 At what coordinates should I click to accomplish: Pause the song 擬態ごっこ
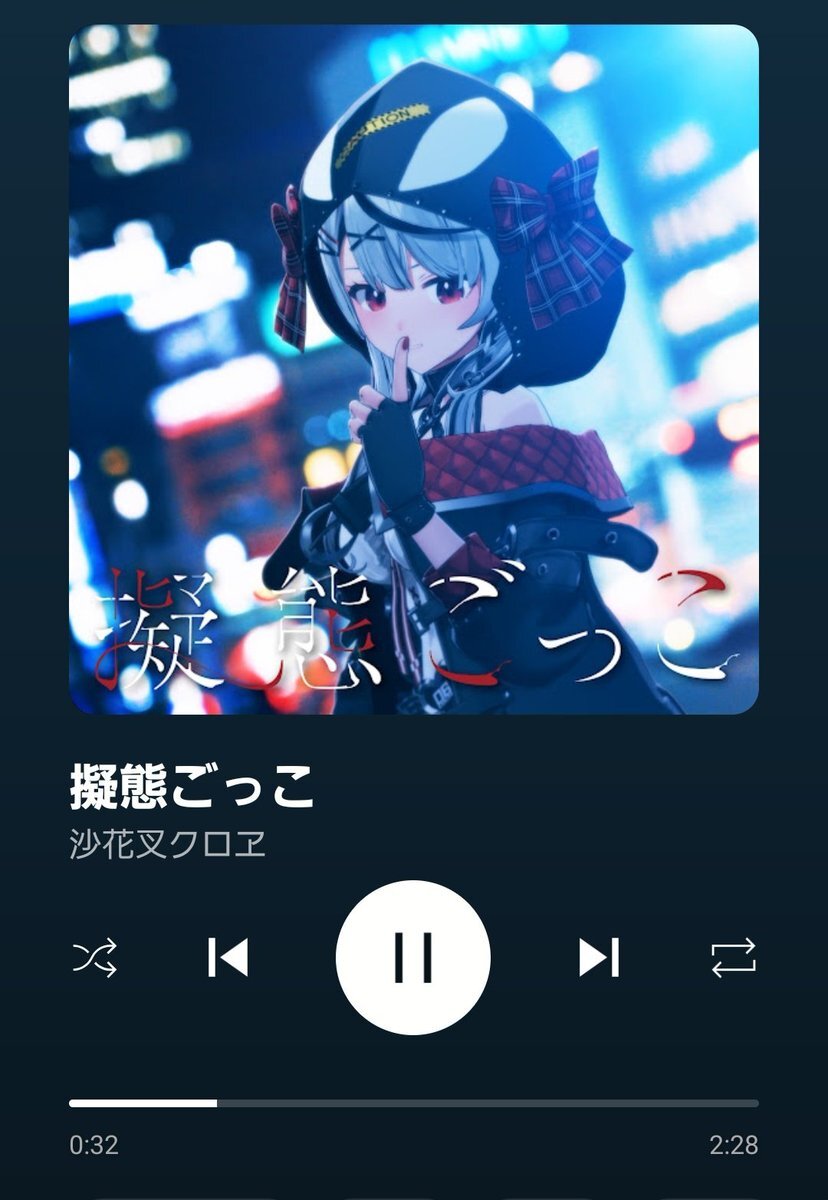click(x=413, y=957)
